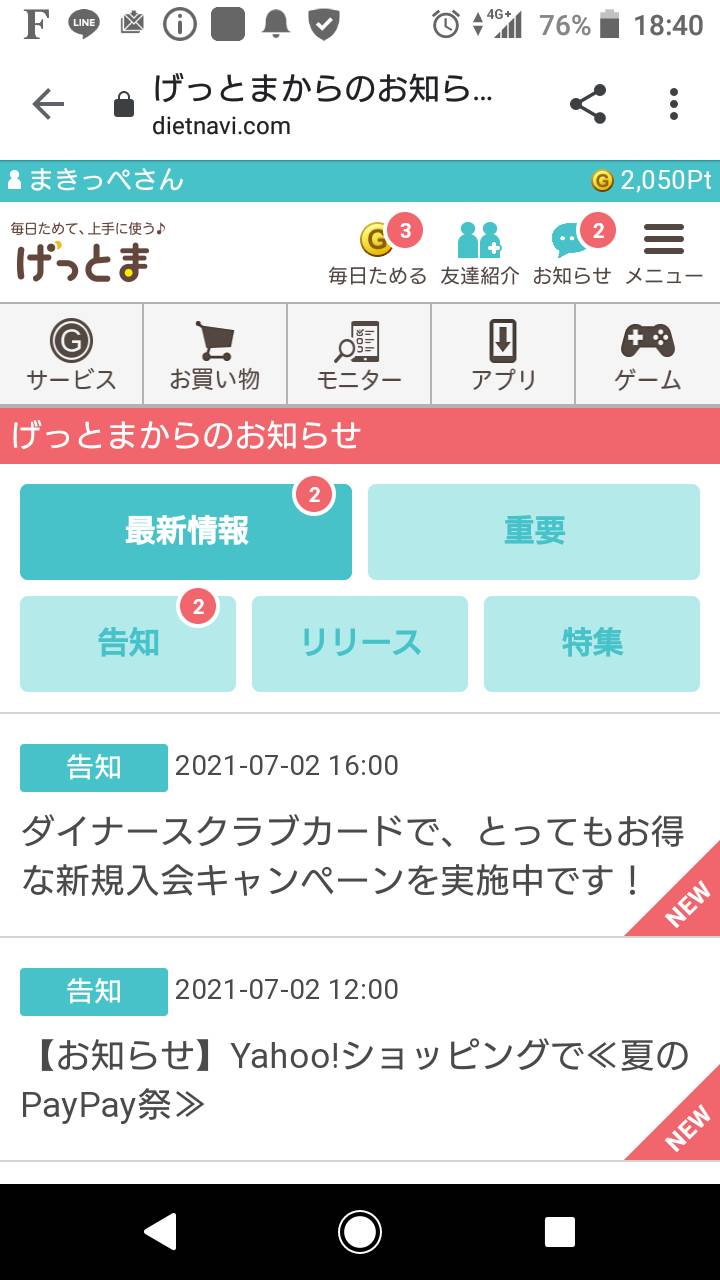Open 毎日ためる coin section
This screenshot has height=1280, width=720.
click(378, 252)
